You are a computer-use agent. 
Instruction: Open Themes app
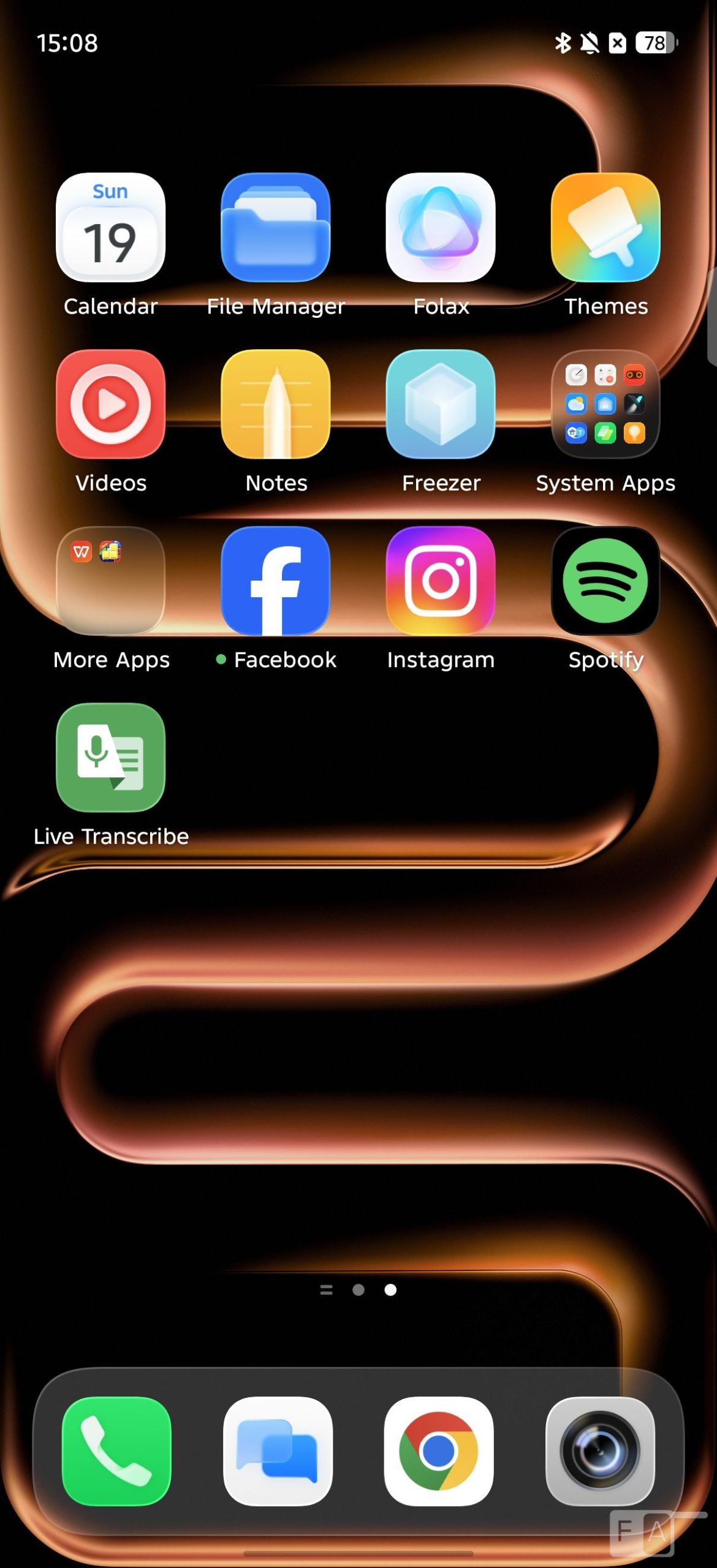pyautogui.click(x=605, y=227)
